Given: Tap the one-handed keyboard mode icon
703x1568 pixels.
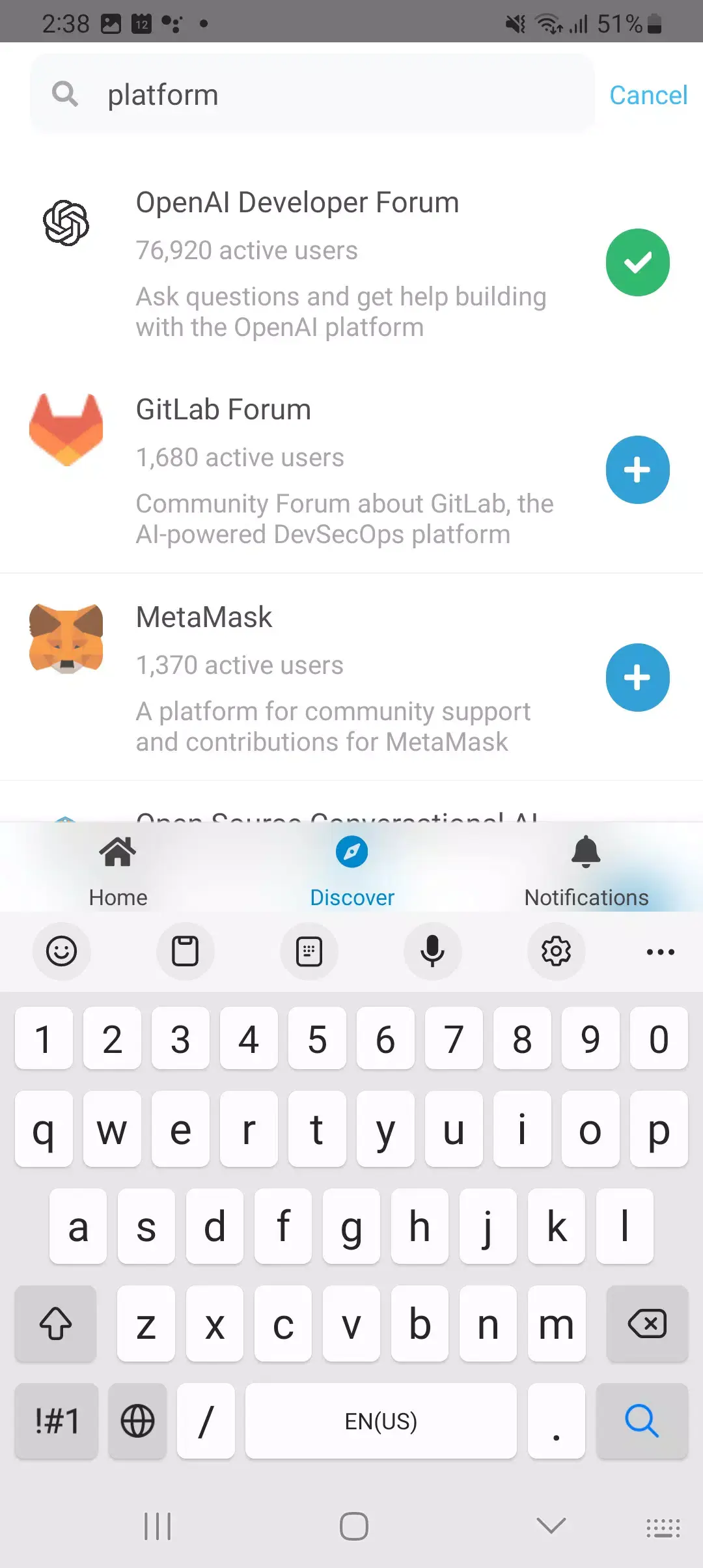Looking at the screenshot, I should (309, 951).
